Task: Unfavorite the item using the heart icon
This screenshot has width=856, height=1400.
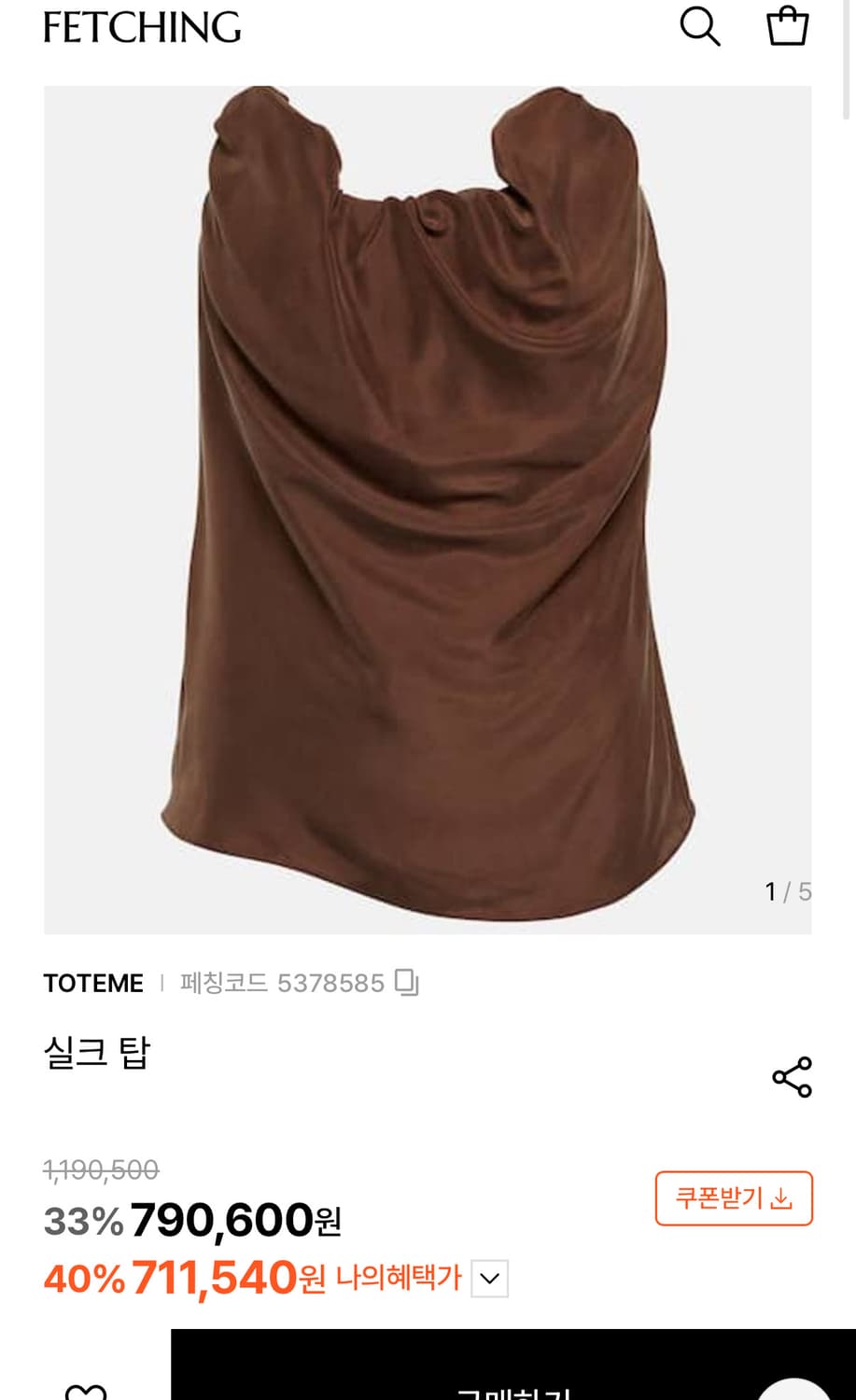Action: pos(88,1391)
